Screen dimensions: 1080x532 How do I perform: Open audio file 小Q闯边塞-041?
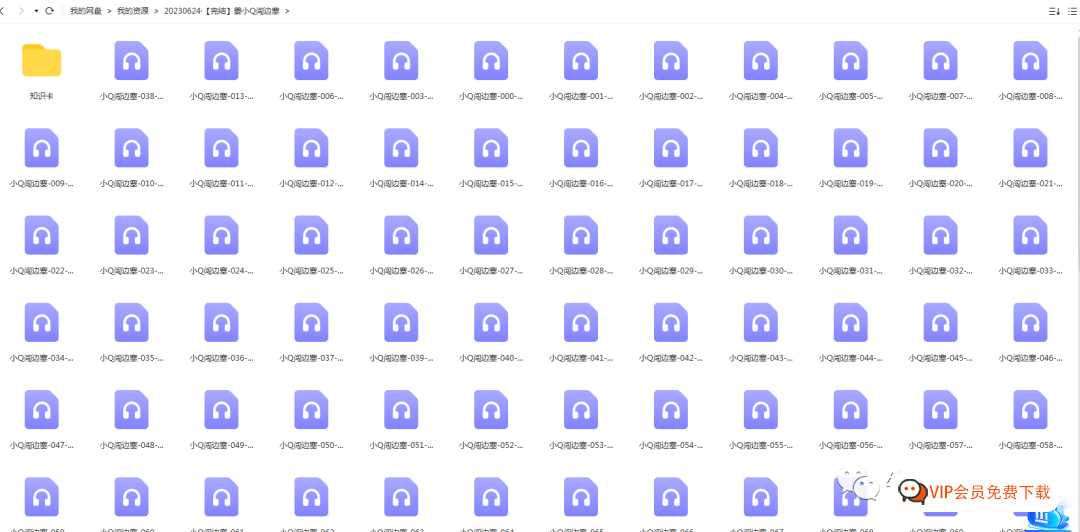click(581, 322)
